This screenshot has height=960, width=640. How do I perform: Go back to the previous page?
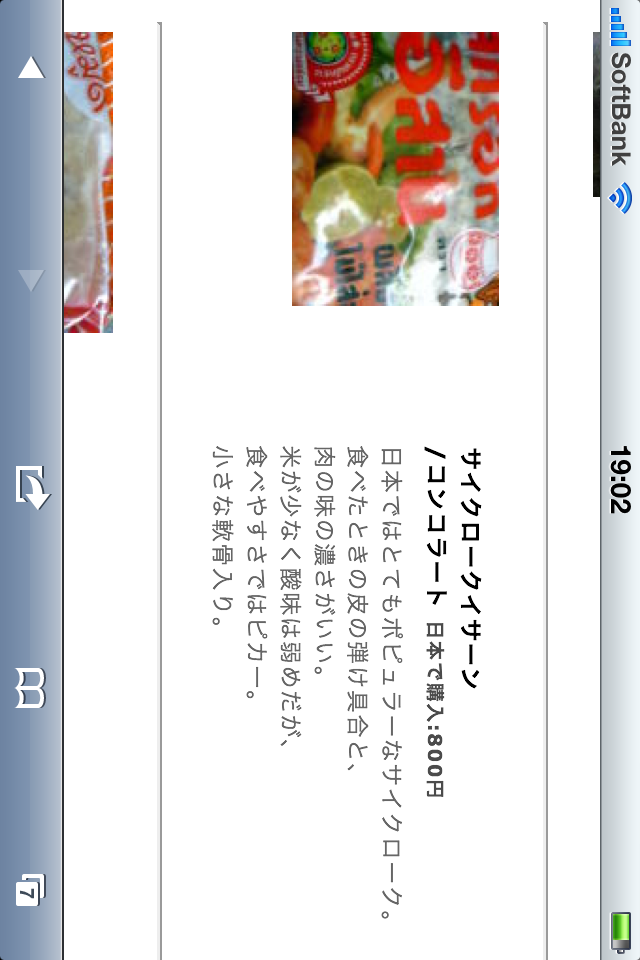click(31, 68)
